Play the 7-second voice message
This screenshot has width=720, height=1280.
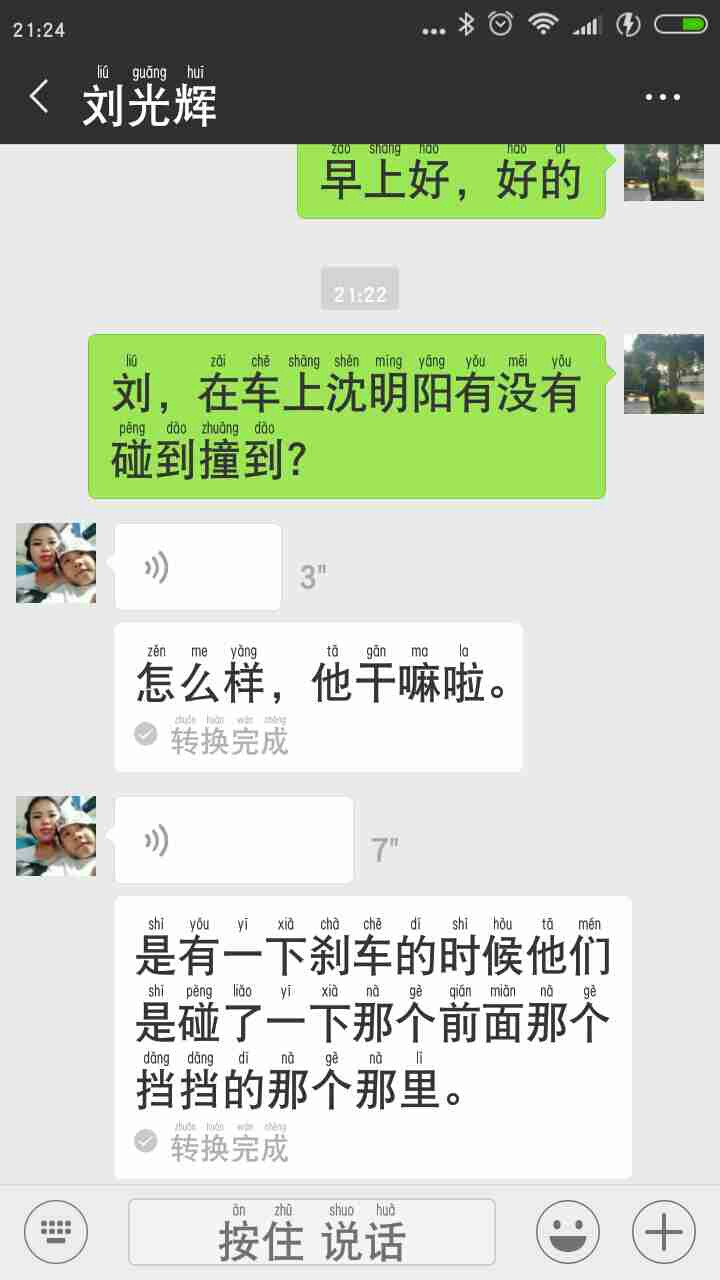pyautogui.click(x=234, y=840)
